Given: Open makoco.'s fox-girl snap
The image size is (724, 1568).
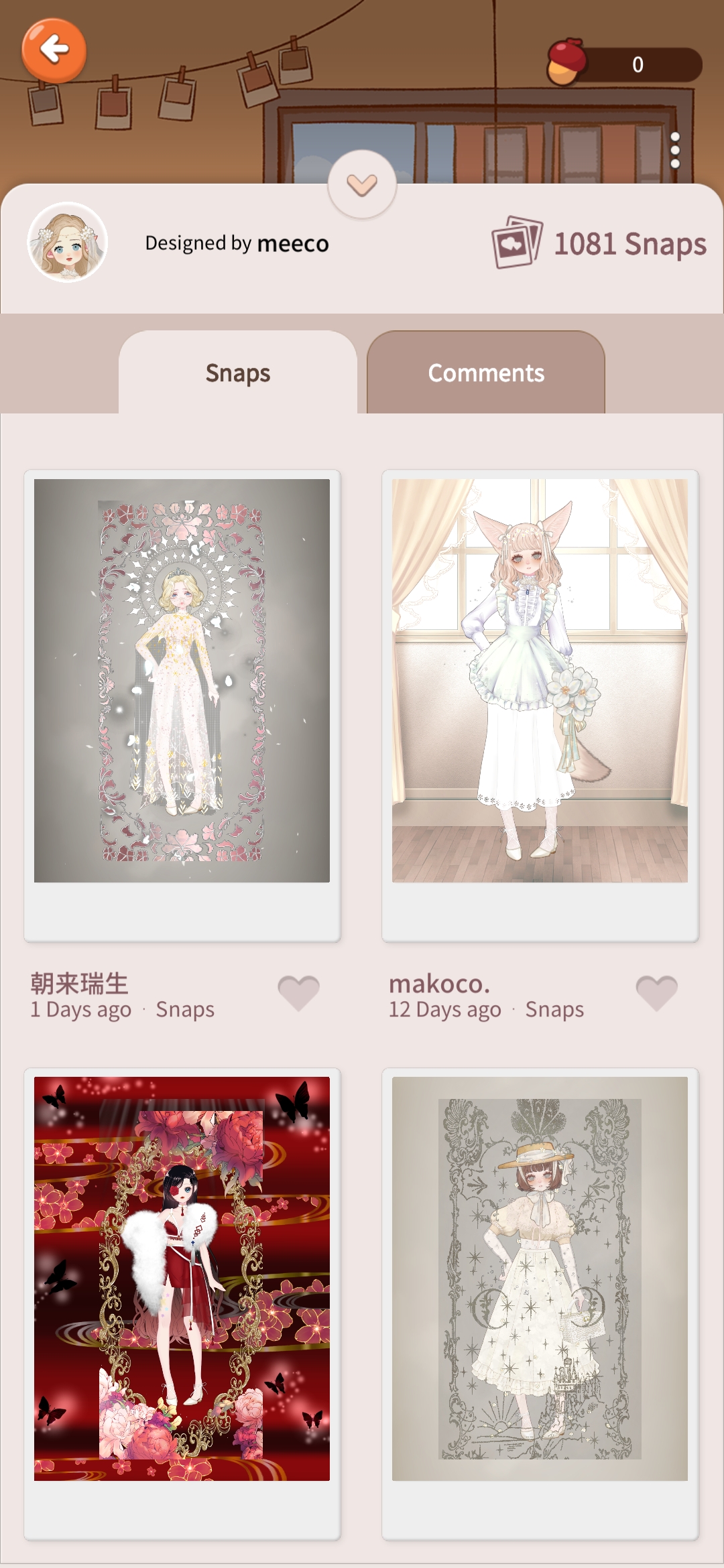Looking at the screenshot, I should [x=540, y=680].
